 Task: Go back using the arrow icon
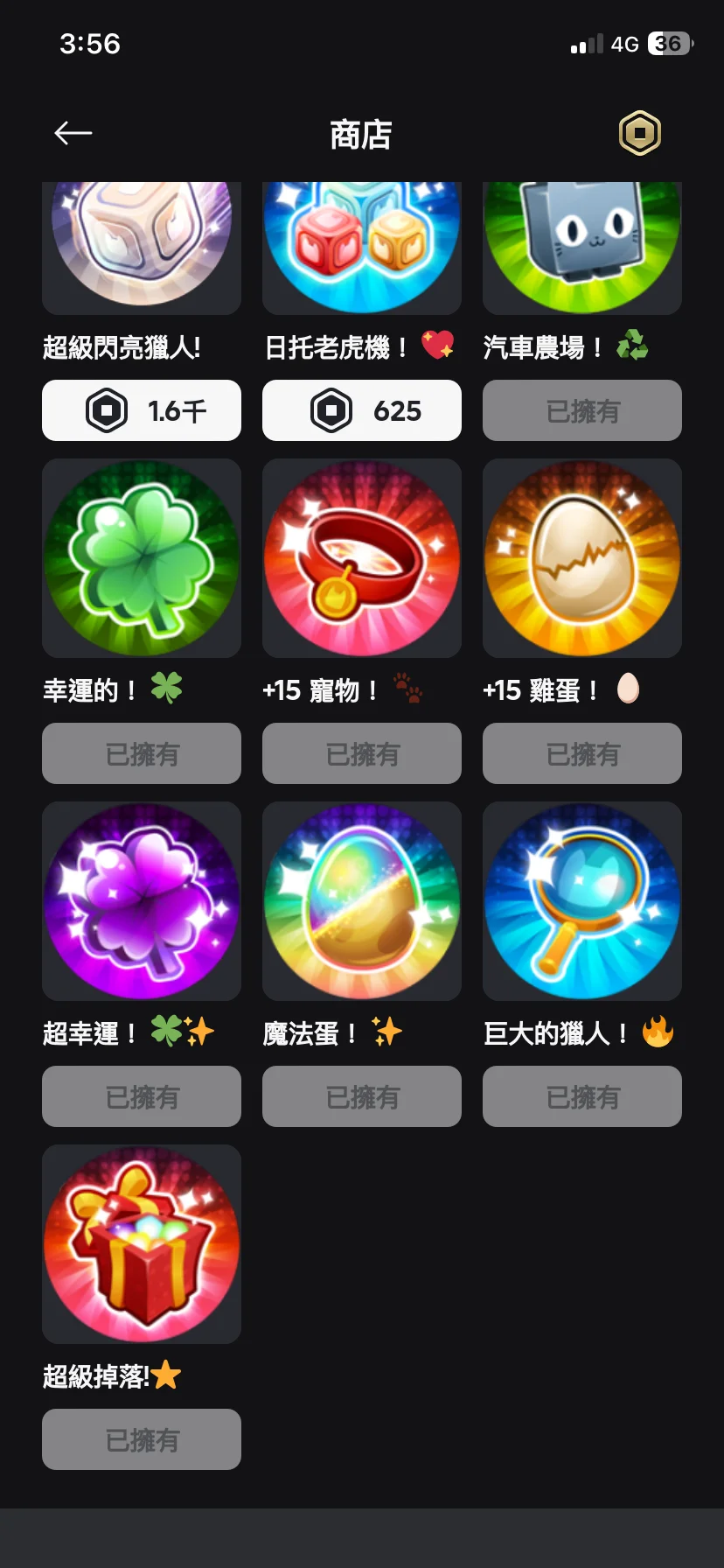73,133
